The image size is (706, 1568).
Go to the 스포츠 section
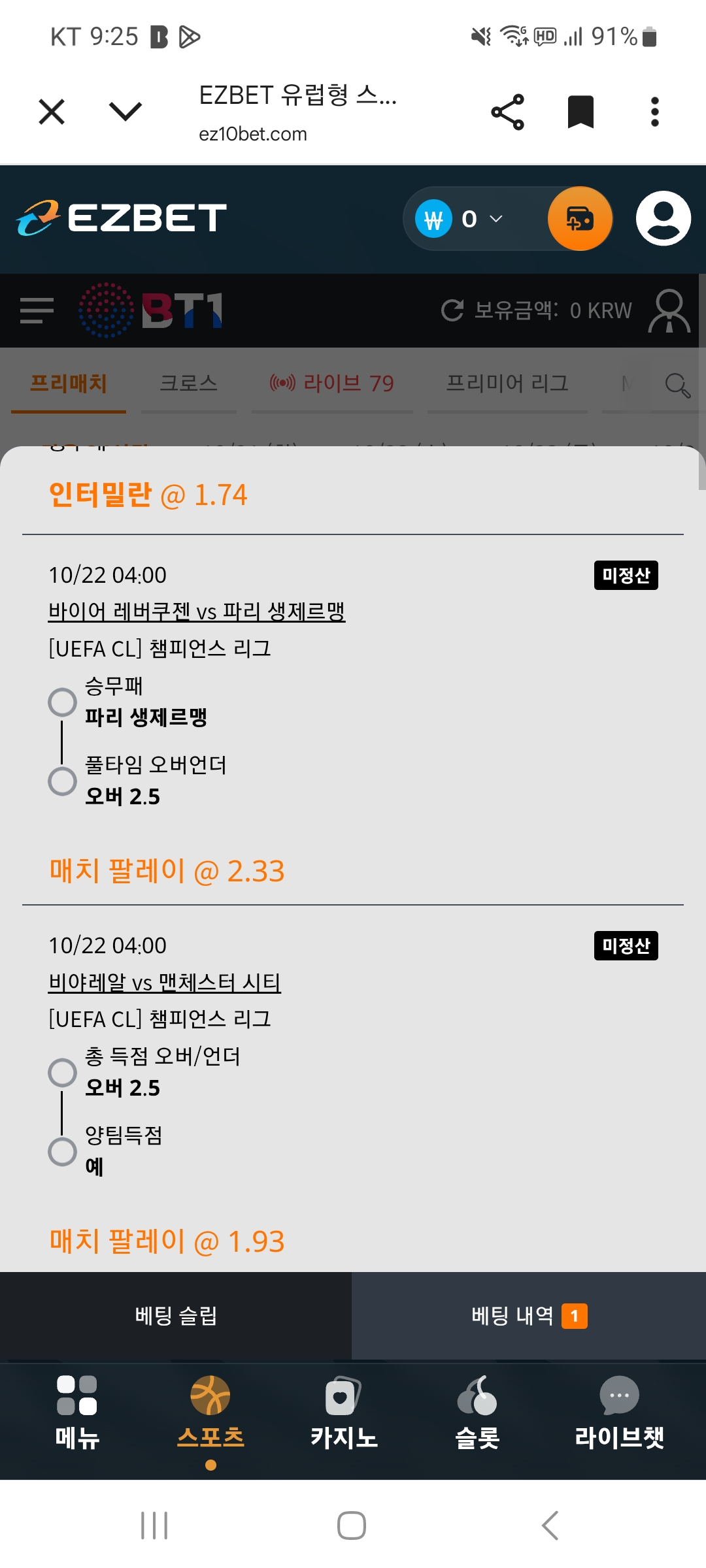coord(210,1411)
